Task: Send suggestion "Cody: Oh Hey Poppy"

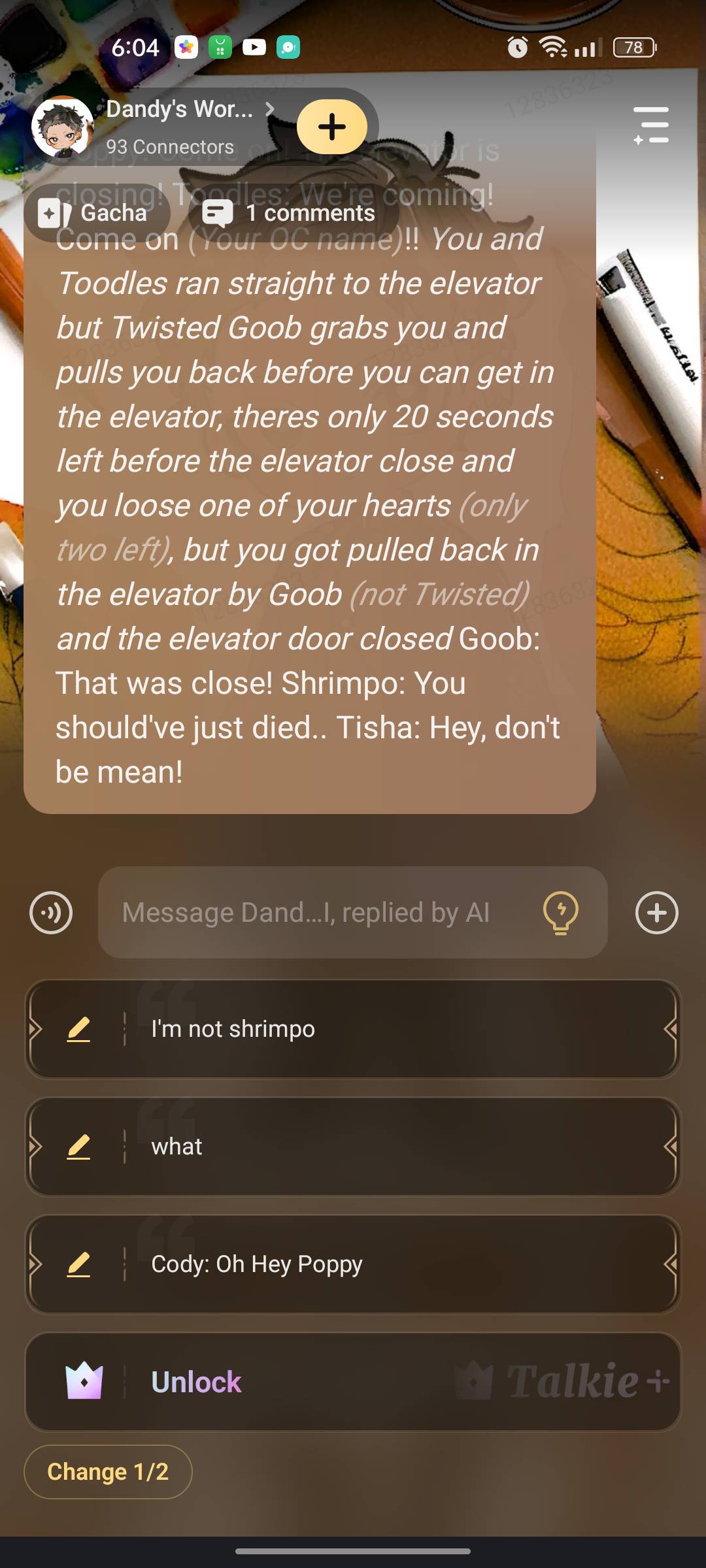Action: pyautogui.click(x=392, y=1264)
